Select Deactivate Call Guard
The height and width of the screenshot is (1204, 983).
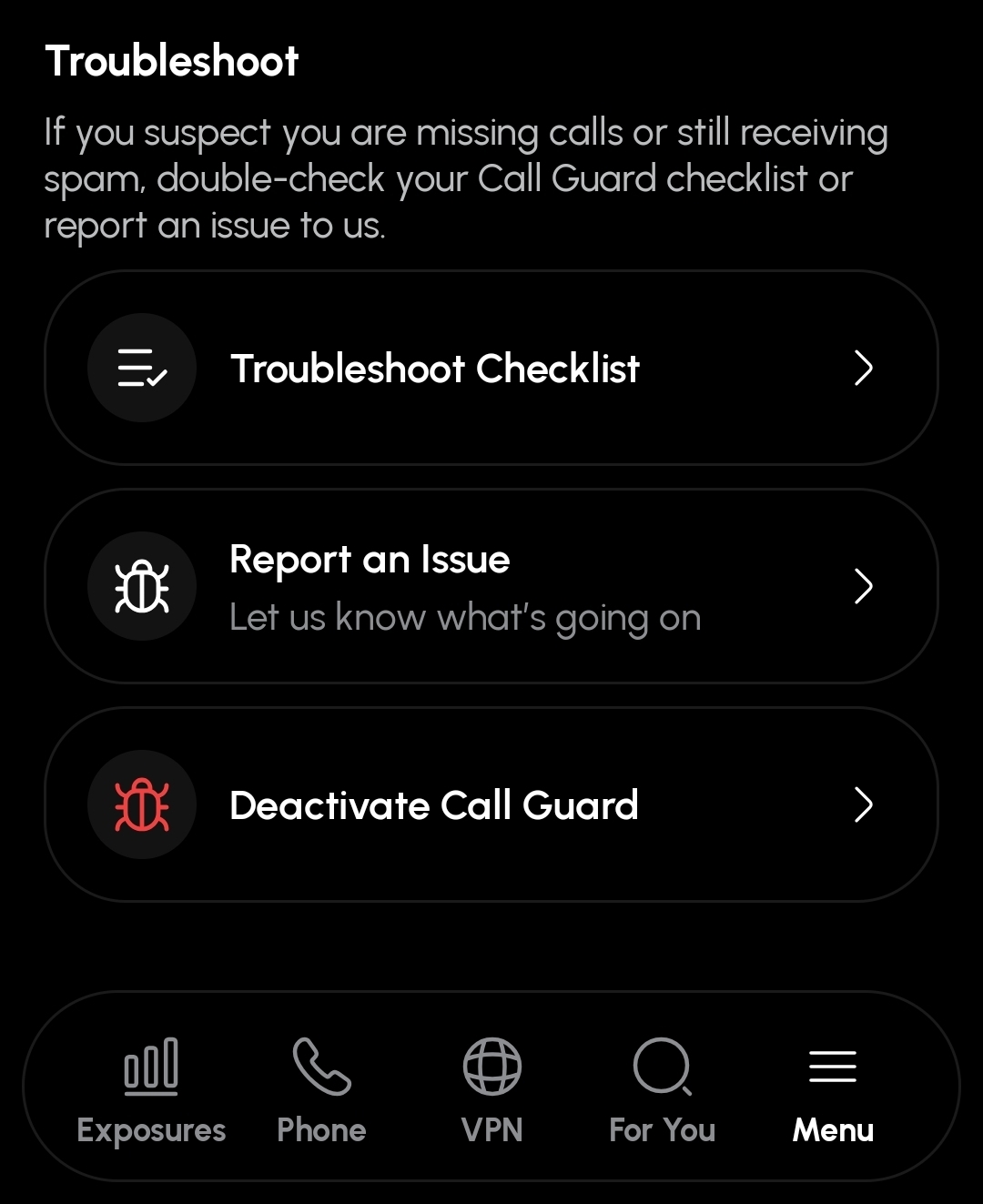click(x=491, y=805)
